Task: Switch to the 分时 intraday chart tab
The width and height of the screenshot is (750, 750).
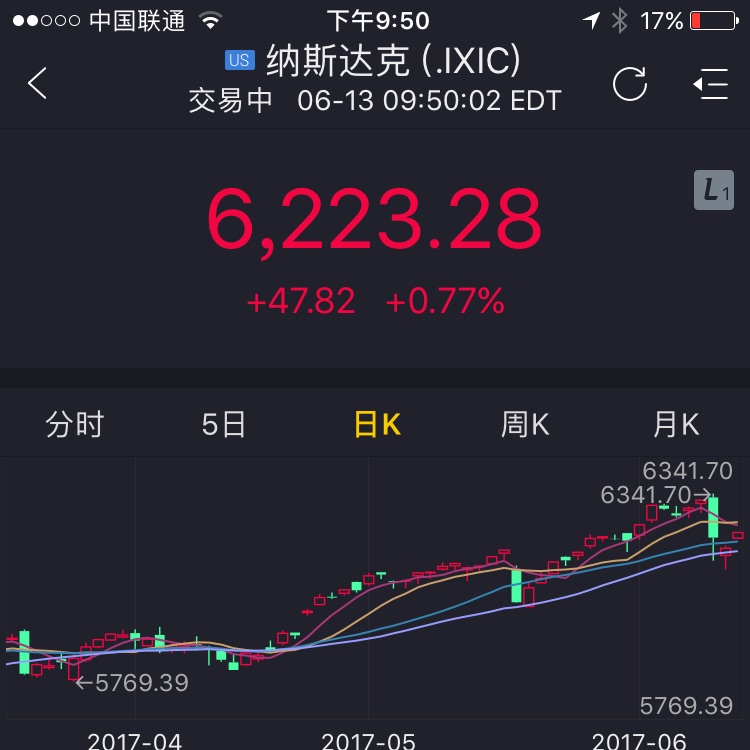Action: (75, 425)
